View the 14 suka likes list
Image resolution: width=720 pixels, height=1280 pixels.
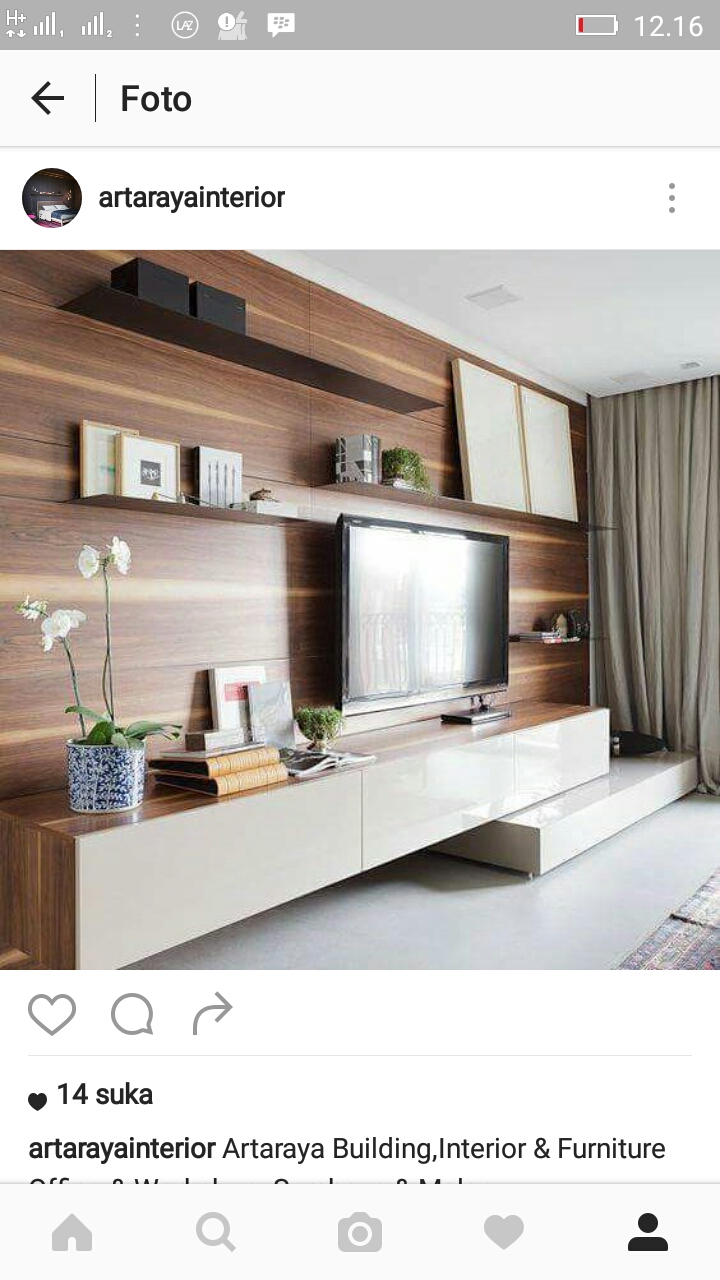[104, 1095]
